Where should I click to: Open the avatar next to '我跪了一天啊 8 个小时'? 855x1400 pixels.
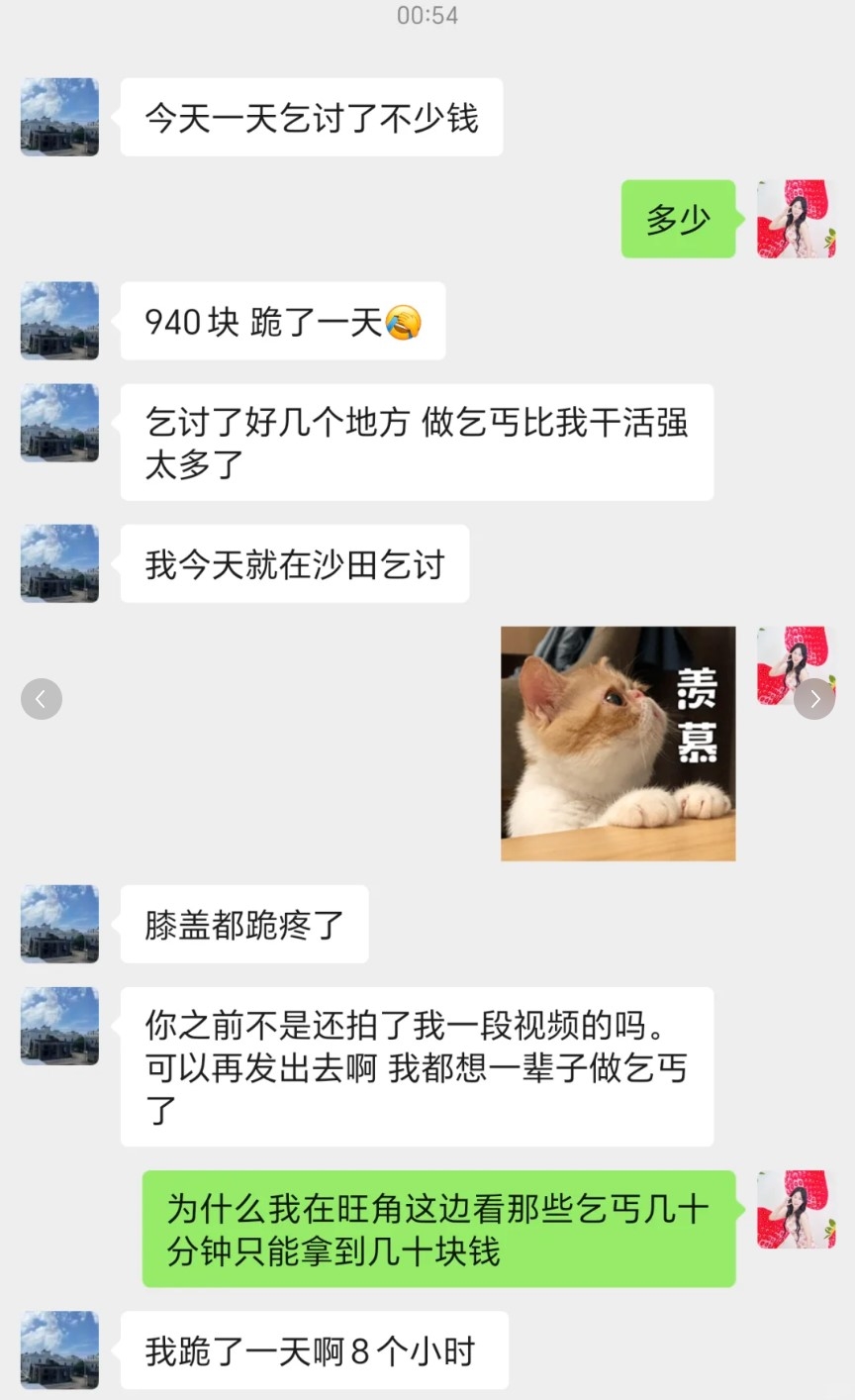point(59,1350)
